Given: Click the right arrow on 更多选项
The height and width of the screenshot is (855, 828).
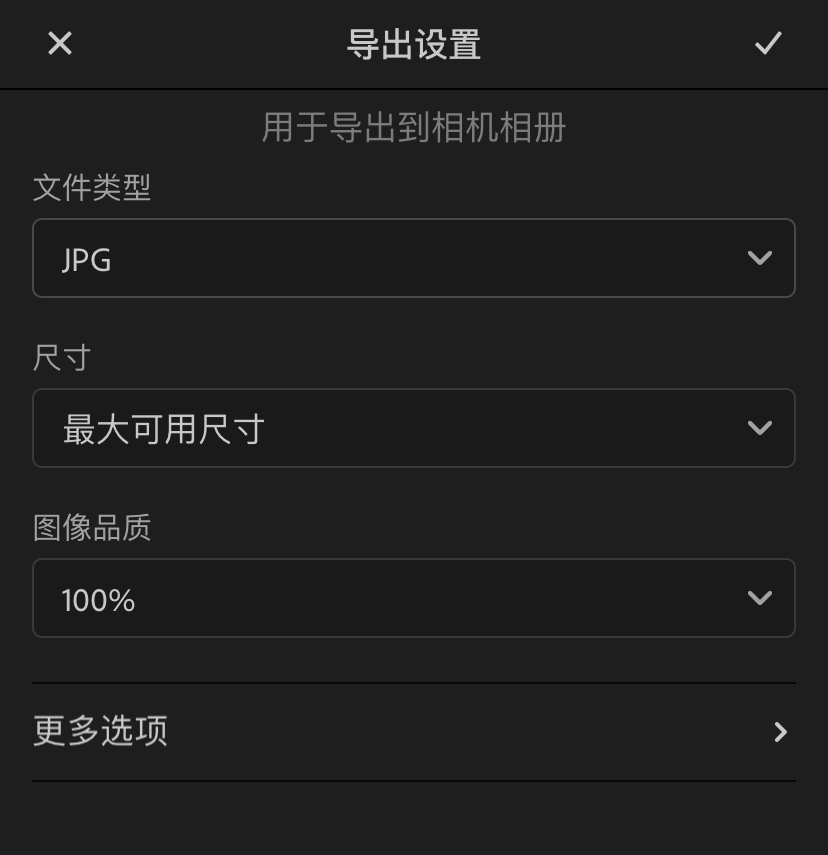Looking at the screenshot, I should click(782, 732).
